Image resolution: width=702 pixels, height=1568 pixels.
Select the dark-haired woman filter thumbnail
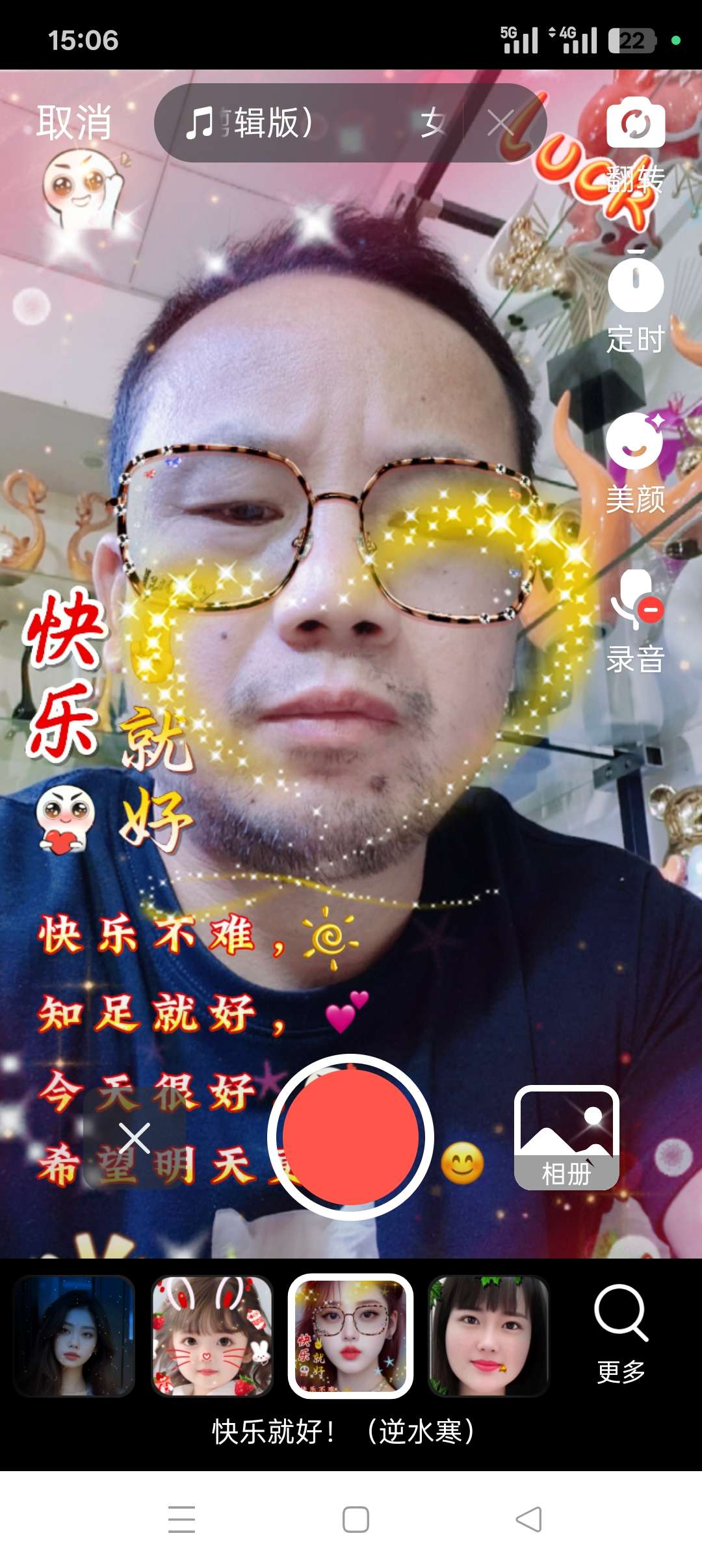click(x=74, y=1336)
